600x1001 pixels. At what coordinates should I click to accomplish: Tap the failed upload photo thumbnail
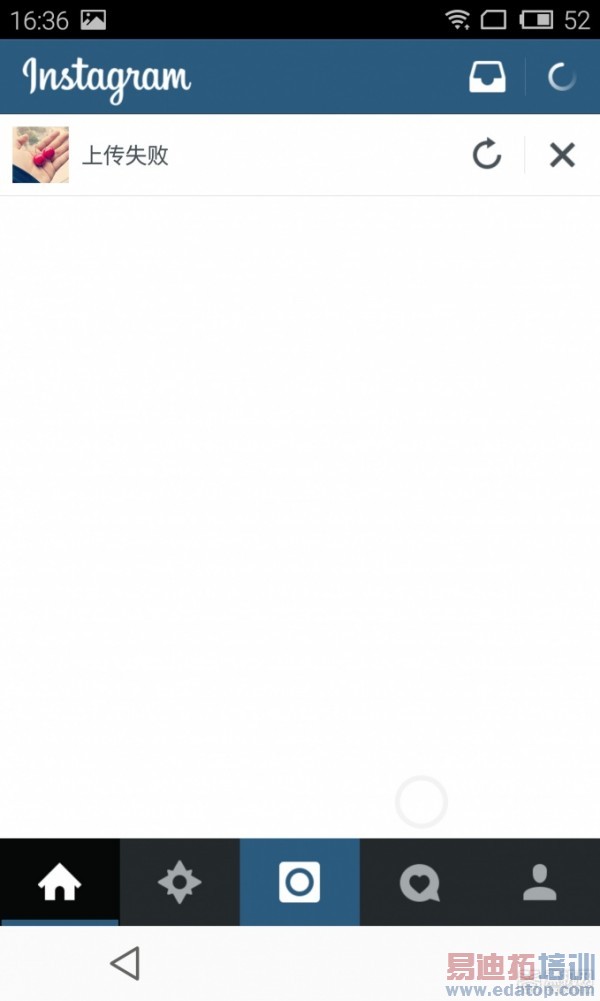point(41,155)
